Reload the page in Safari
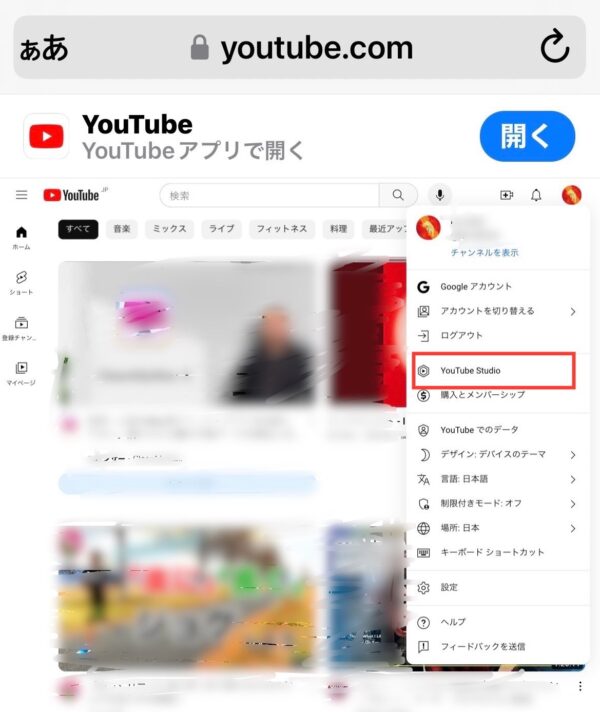This screenshot has width=600, height=712. (x=553, y=46)
